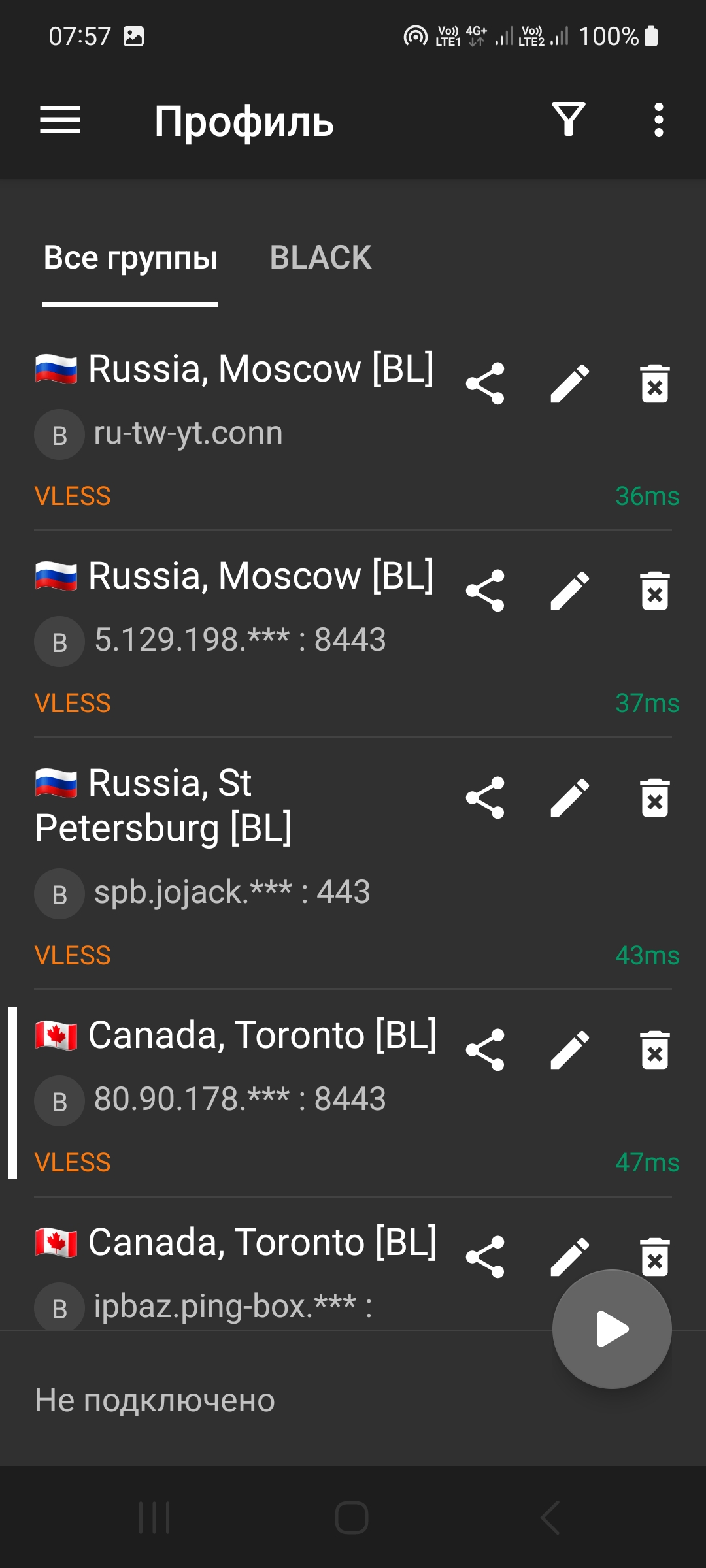
Task: Delete the Moscow 5.129.198 profile
Action: tap(655, 591)
